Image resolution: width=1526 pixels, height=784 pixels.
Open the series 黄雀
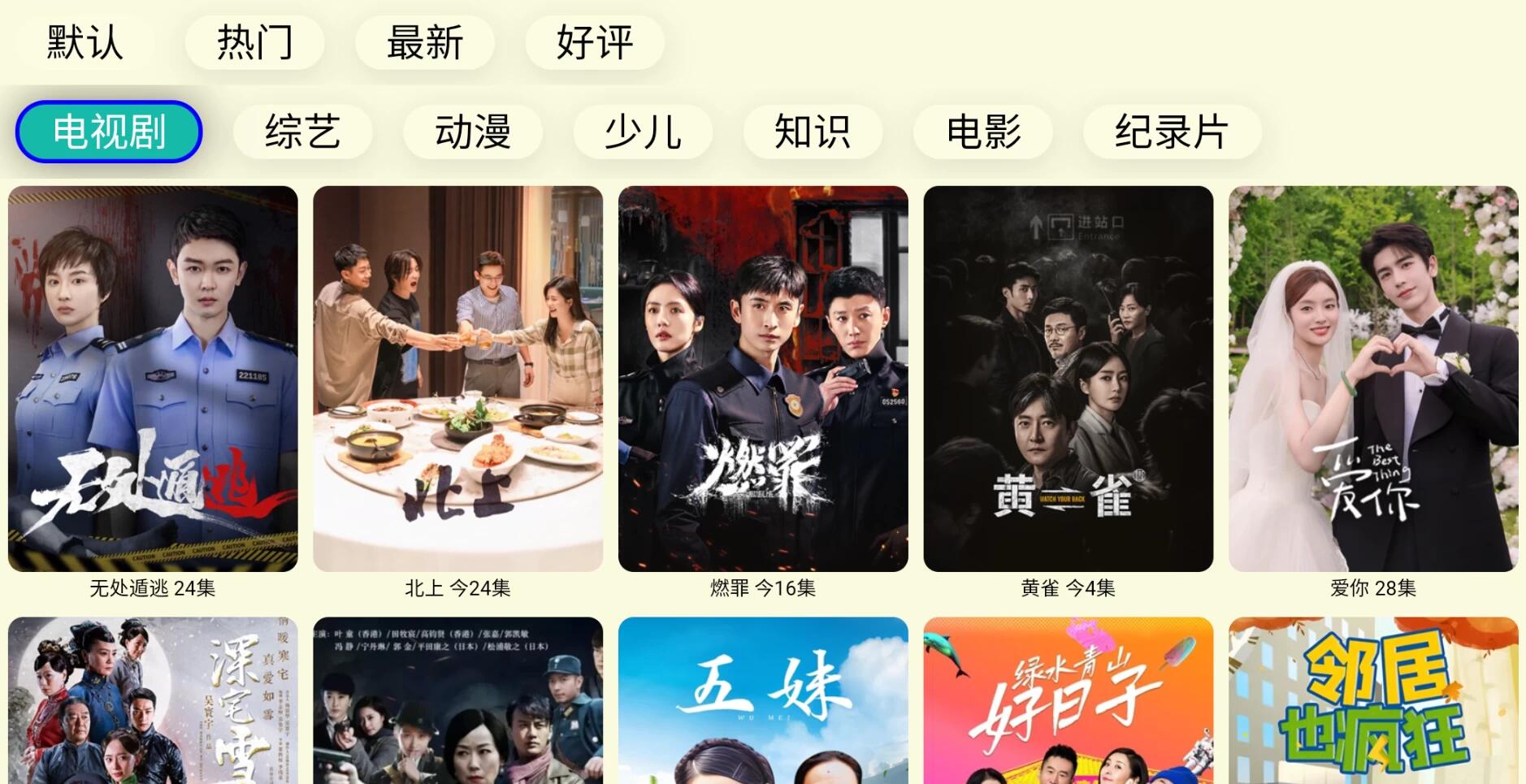click(x=1068, y=379)
